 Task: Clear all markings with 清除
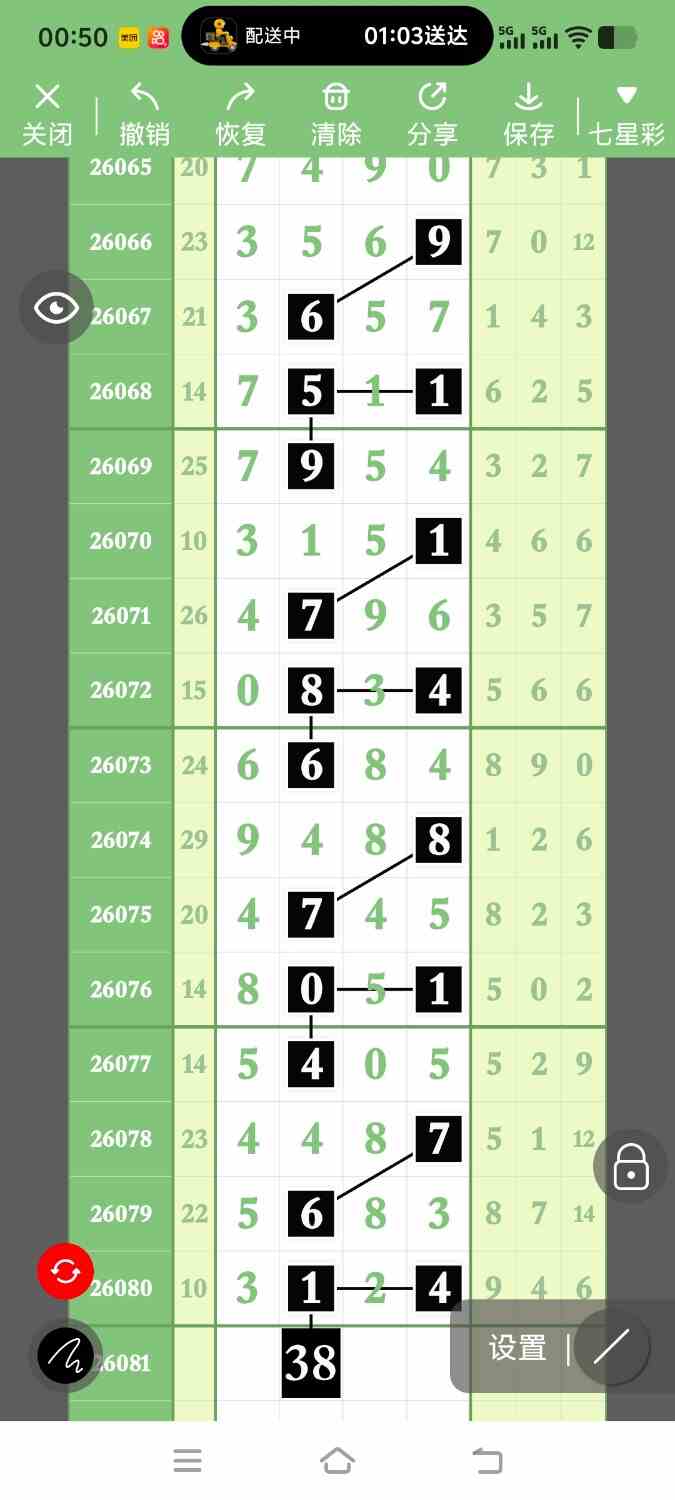coord(336,115)
